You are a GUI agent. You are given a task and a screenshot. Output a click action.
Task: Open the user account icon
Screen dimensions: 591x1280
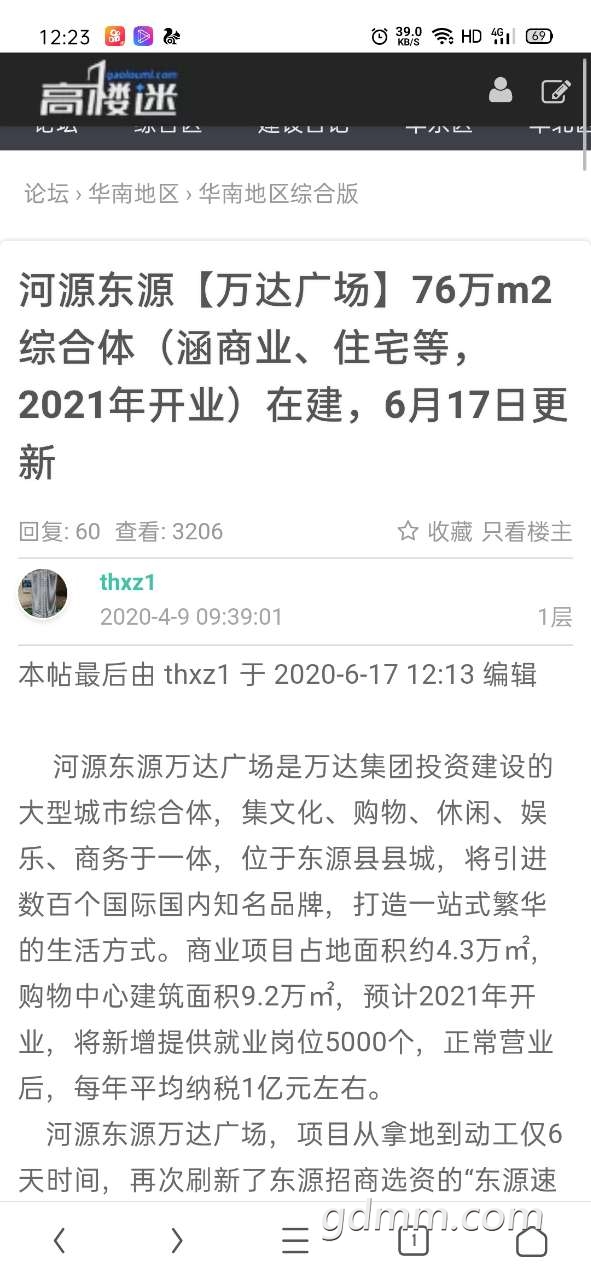pos(500,90)
